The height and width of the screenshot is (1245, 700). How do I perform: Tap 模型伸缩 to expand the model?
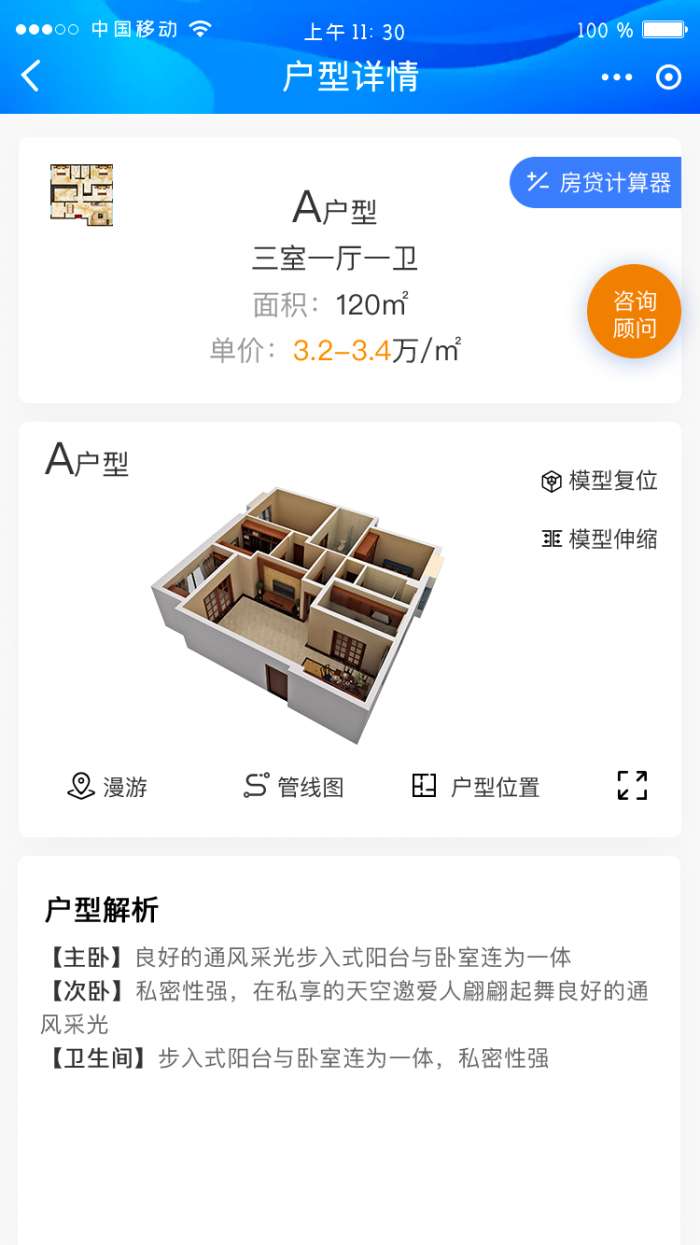click(x=600, y=539)
